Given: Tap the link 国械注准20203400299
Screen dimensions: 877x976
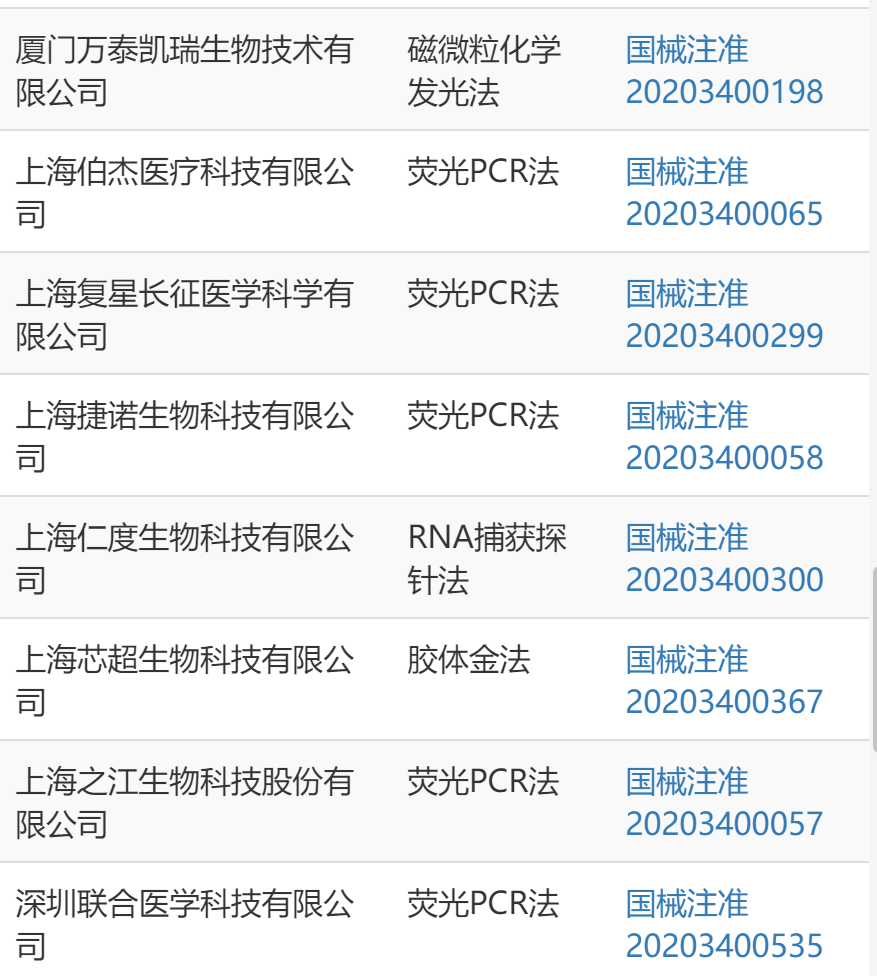Looking at the screenshot, I should 724,315.
